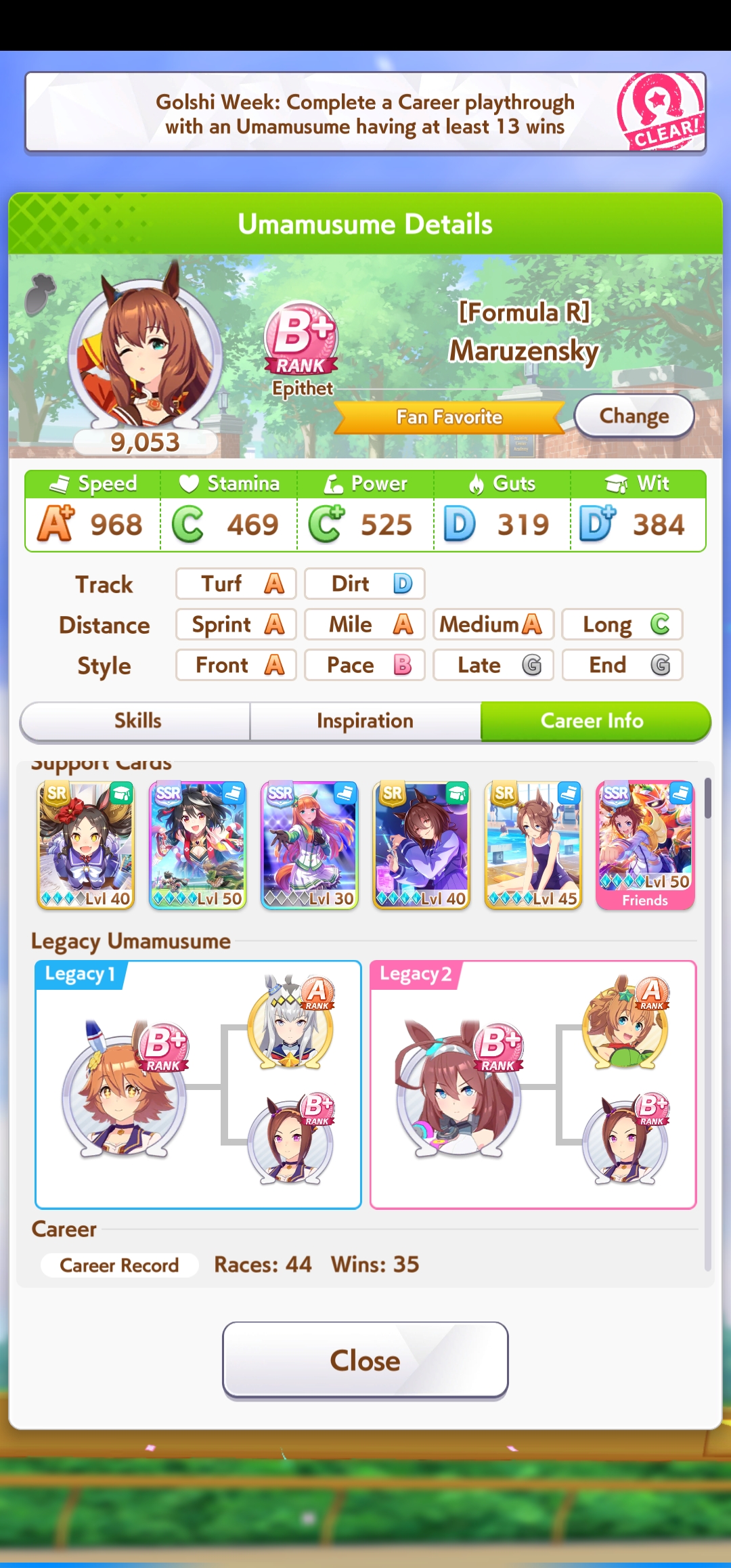Switch to the Skills tab

click(137, 721)
